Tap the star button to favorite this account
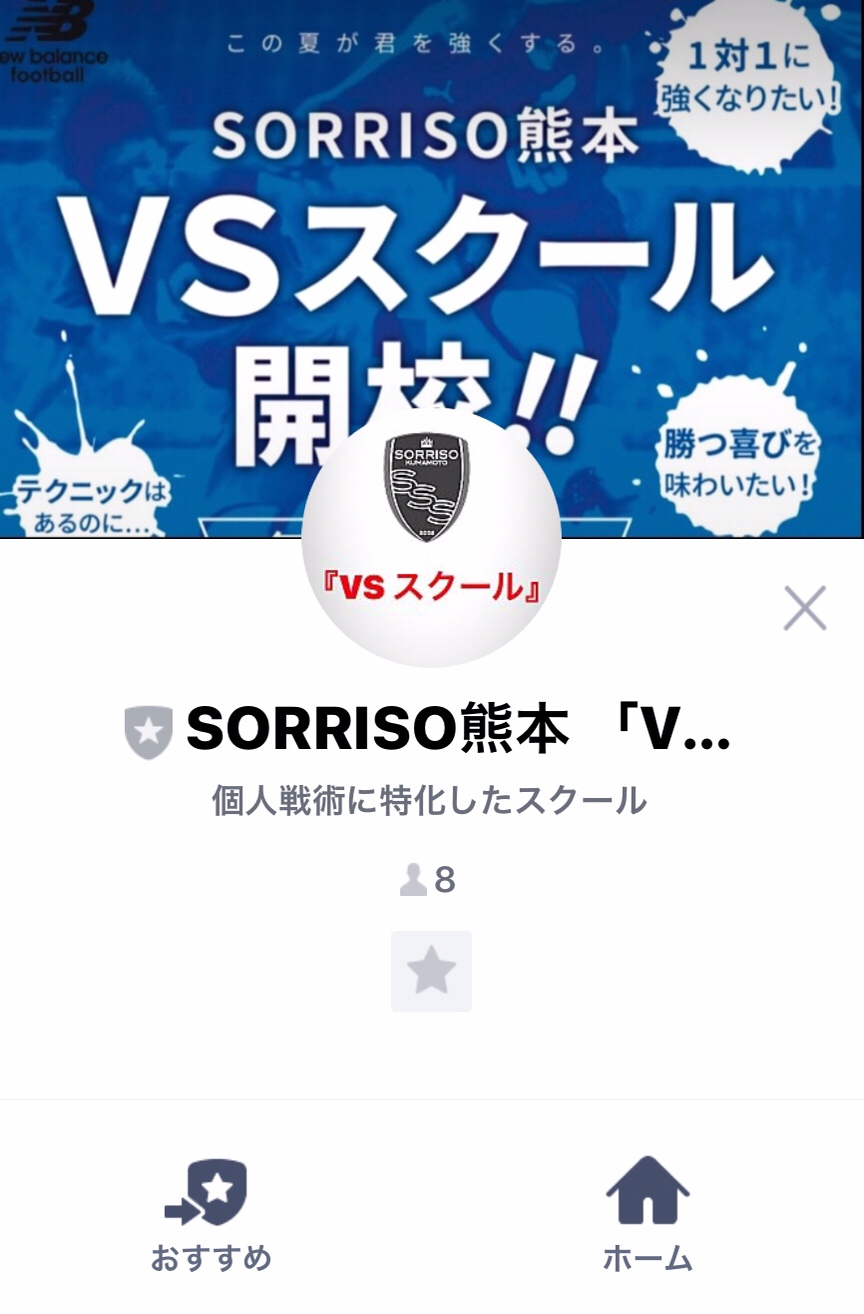The width and height of the screenshot is (864, 1314). [431, 971]
